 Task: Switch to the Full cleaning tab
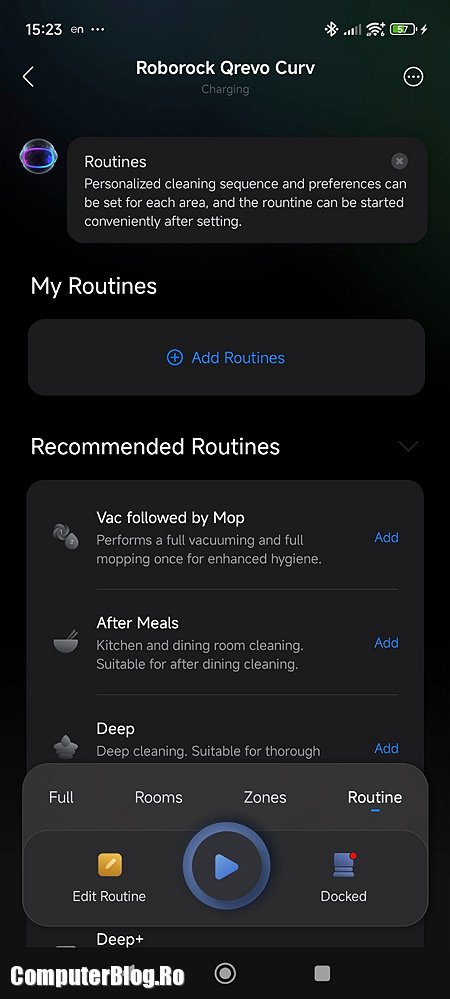click(61, 797)
